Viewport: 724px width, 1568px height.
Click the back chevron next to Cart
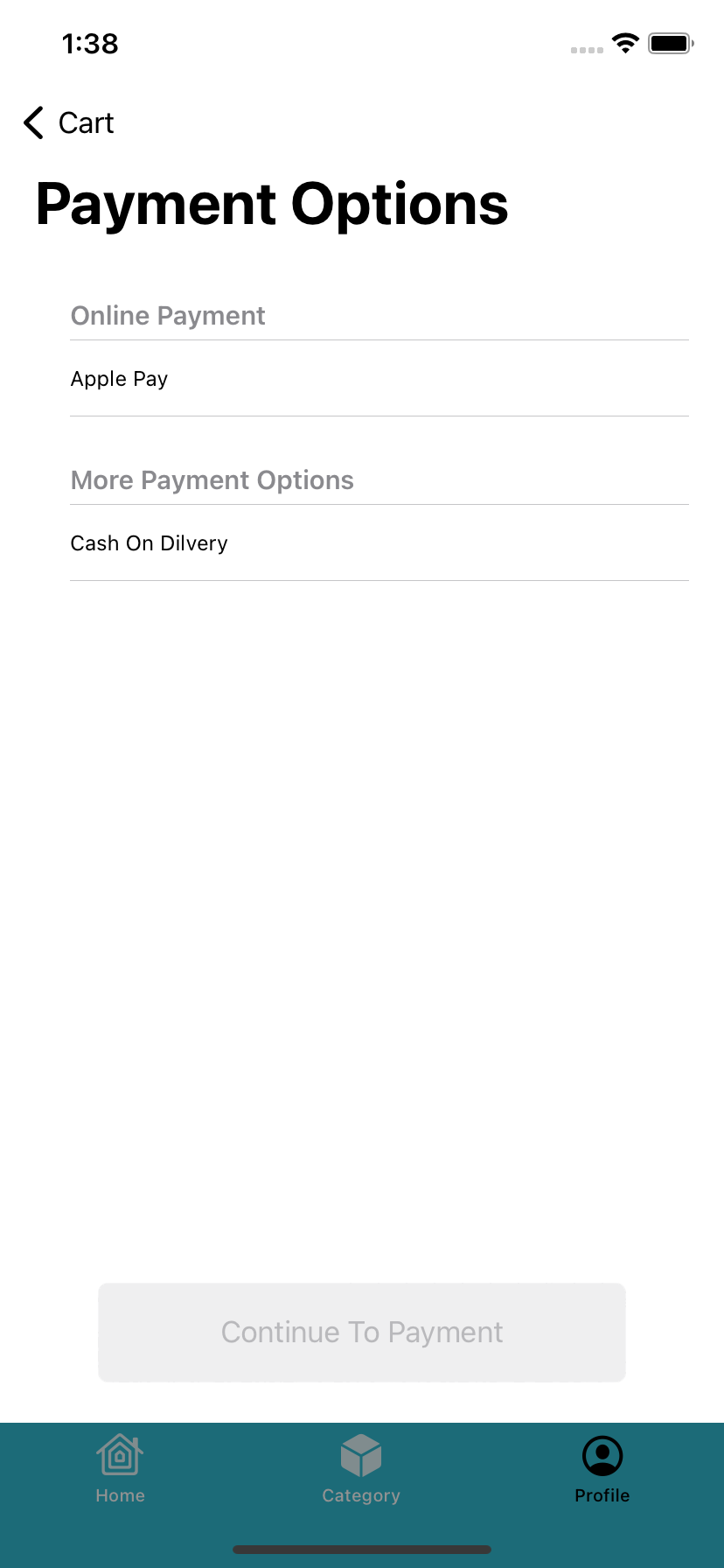[32, 123]
